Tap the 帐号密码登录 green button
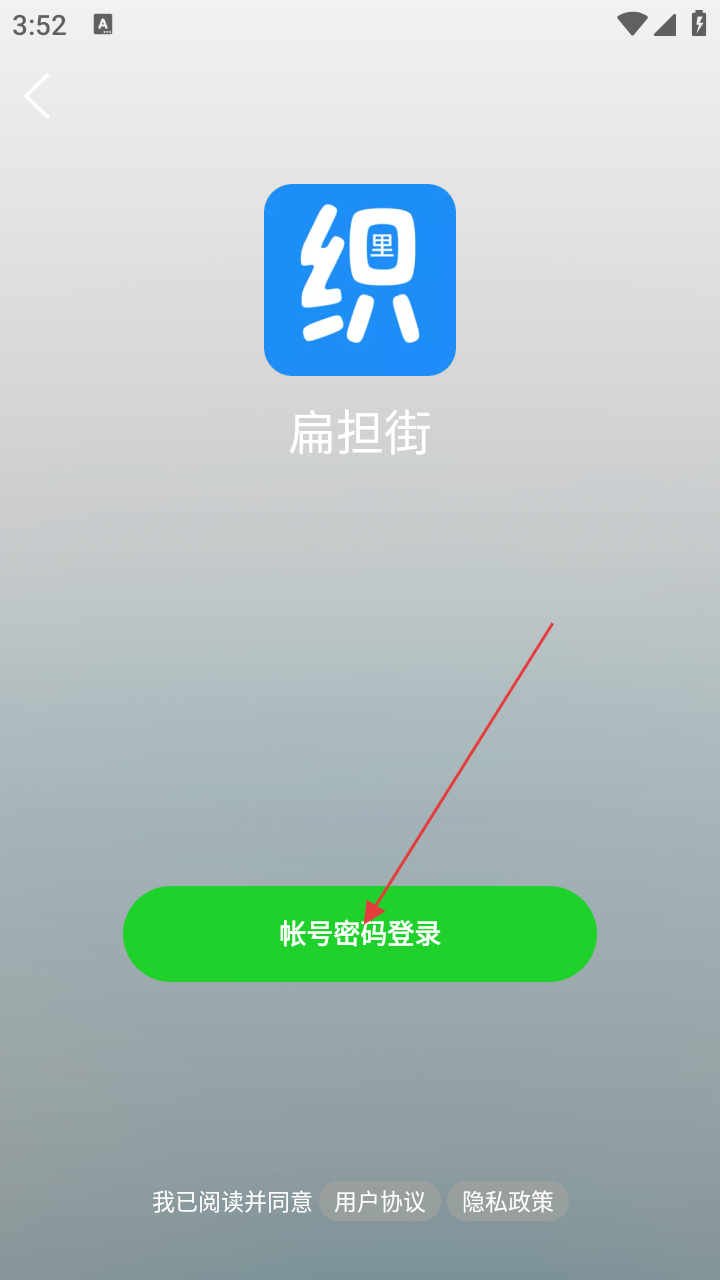The height and width of the screenshot is (1280, 720). pos(360,934)
